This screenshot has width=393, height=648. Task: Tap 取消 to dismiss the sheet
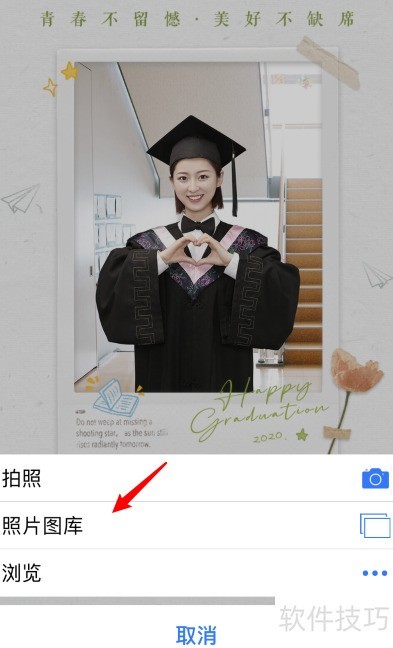196,634
